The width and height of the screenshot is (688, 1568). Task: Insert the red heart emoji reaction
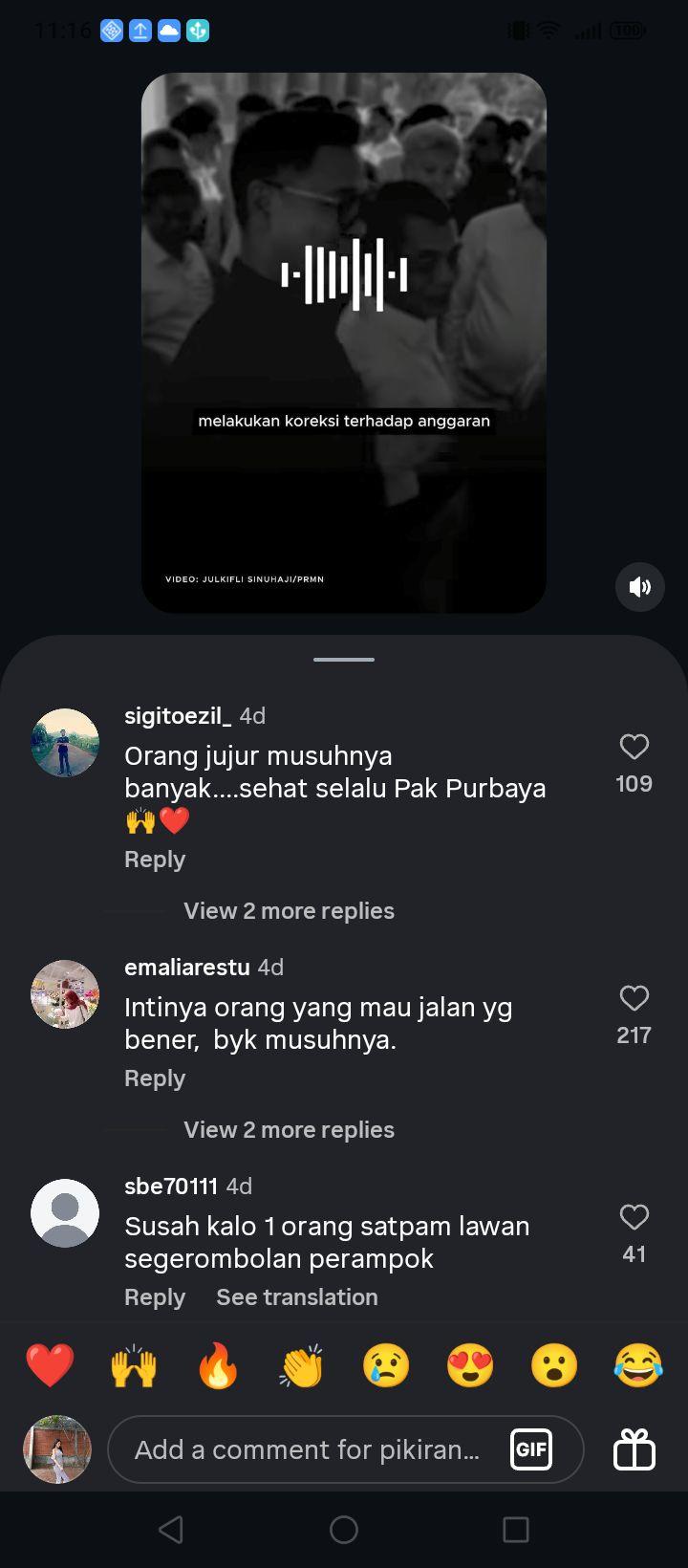[50, 1365]
